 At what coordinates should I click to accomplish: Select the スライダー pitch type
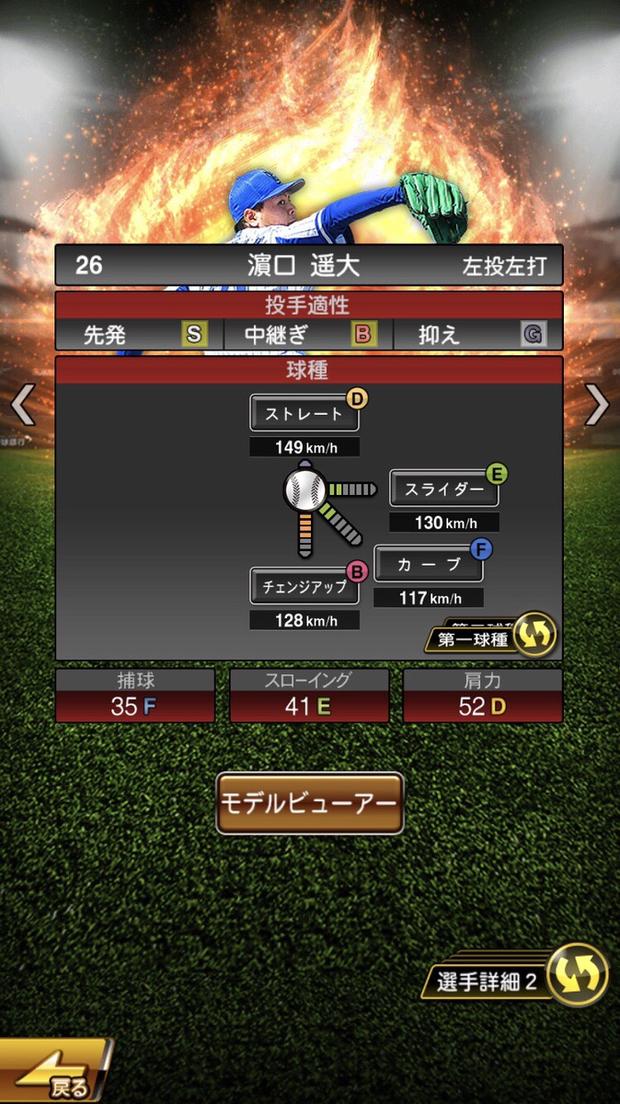click(x=444, y=488)
